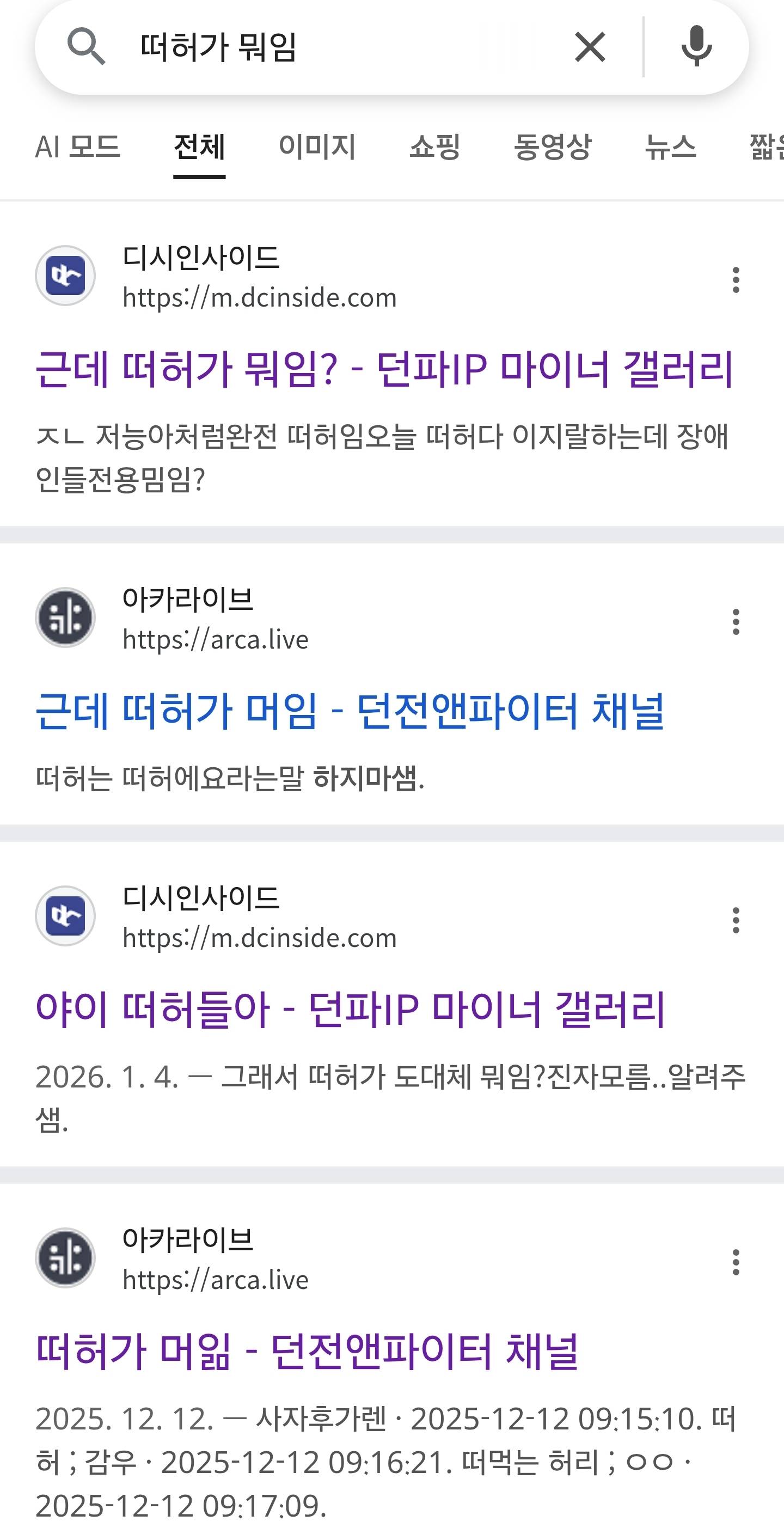Tap the magnifier search icon
This screenshot has height=1534, width=784.
(x=87, y=47)
